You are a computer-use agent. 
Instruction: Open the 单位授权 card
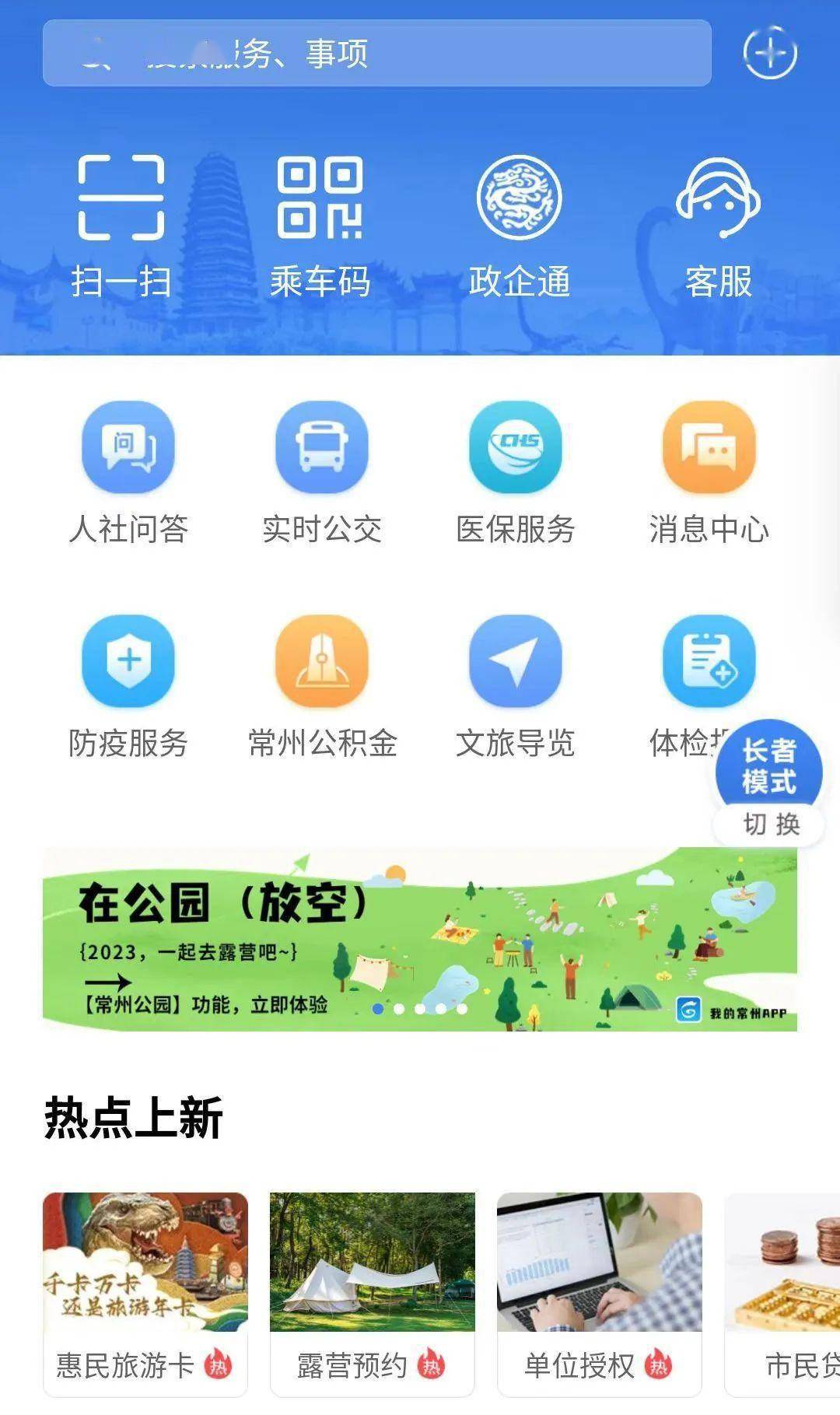point(599,1294)
